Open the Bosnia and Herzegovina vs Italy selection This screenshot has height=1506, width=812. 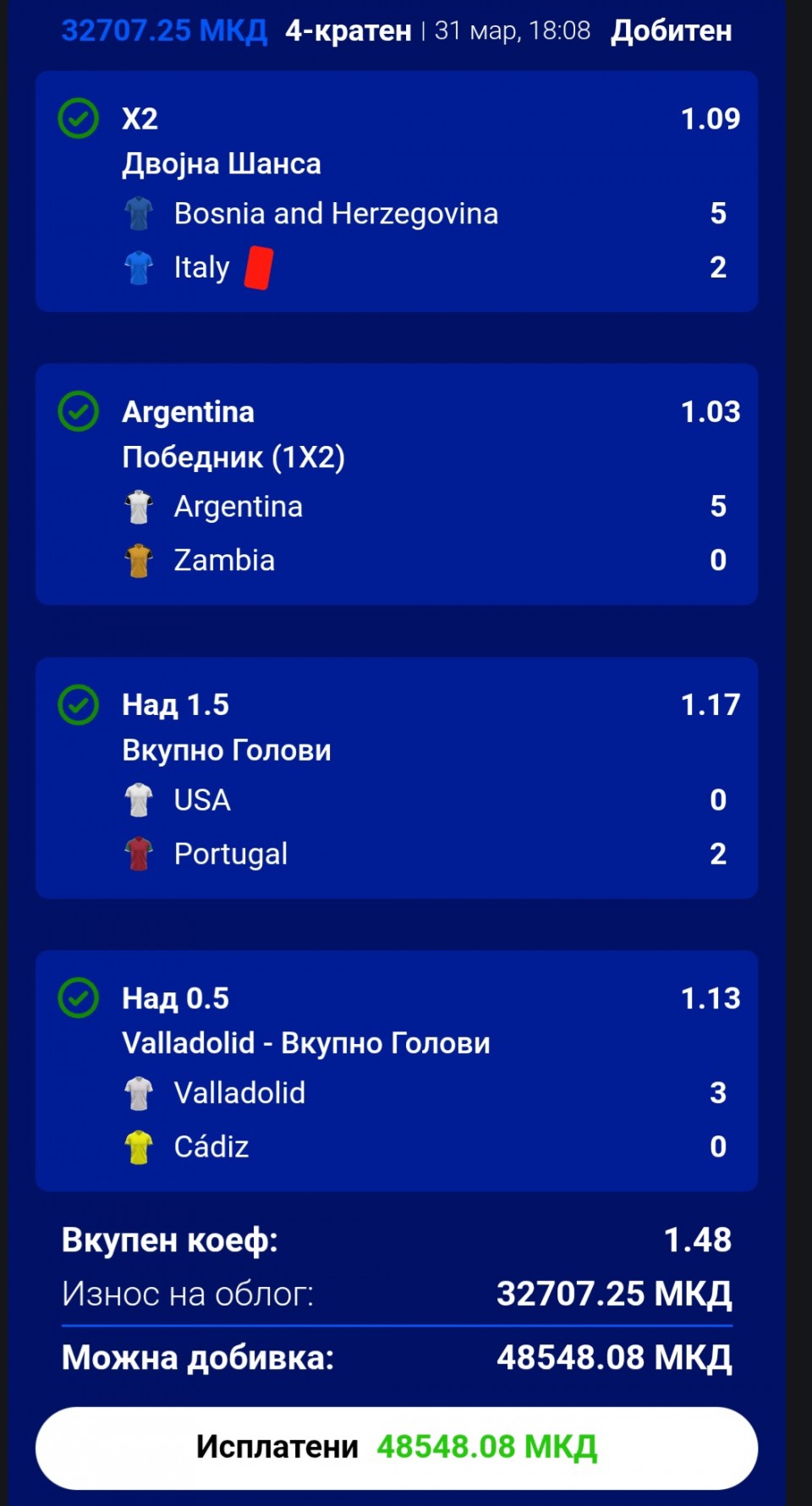point(396,192)
